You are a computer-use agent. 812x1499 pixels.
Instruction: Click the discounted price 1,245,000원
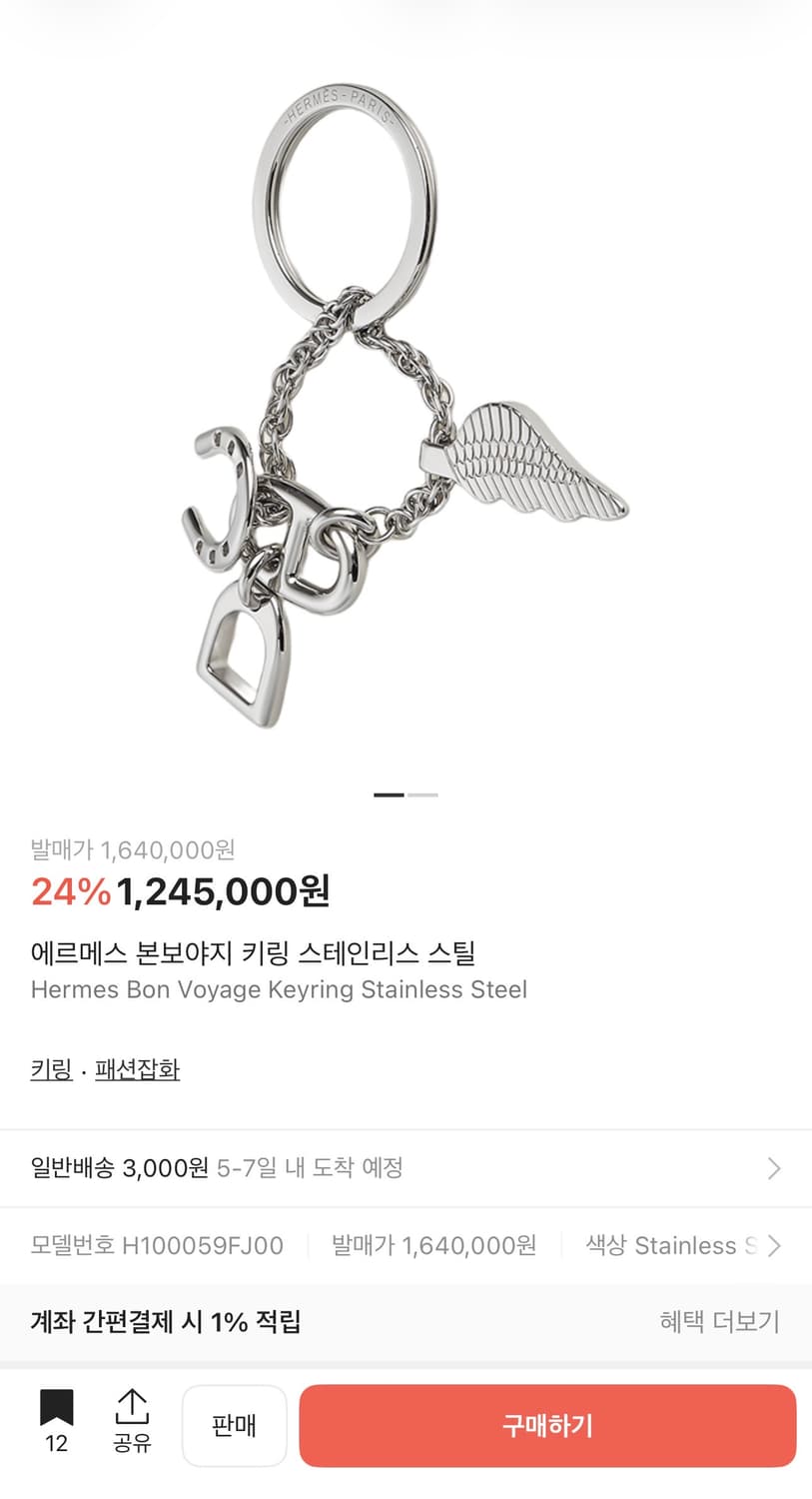223,890
